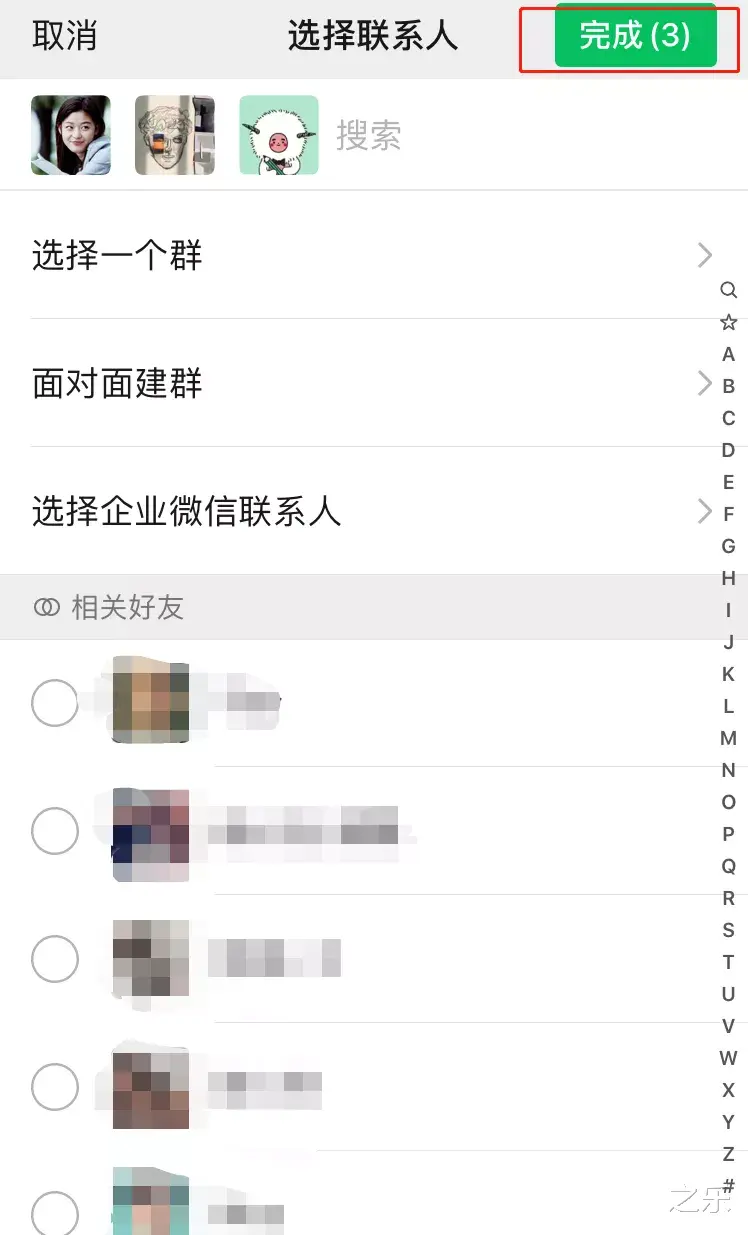Viewport: 748px width, 1235px height.
Task: Check the circle next to the third contact
Action: tap(54, 959)
